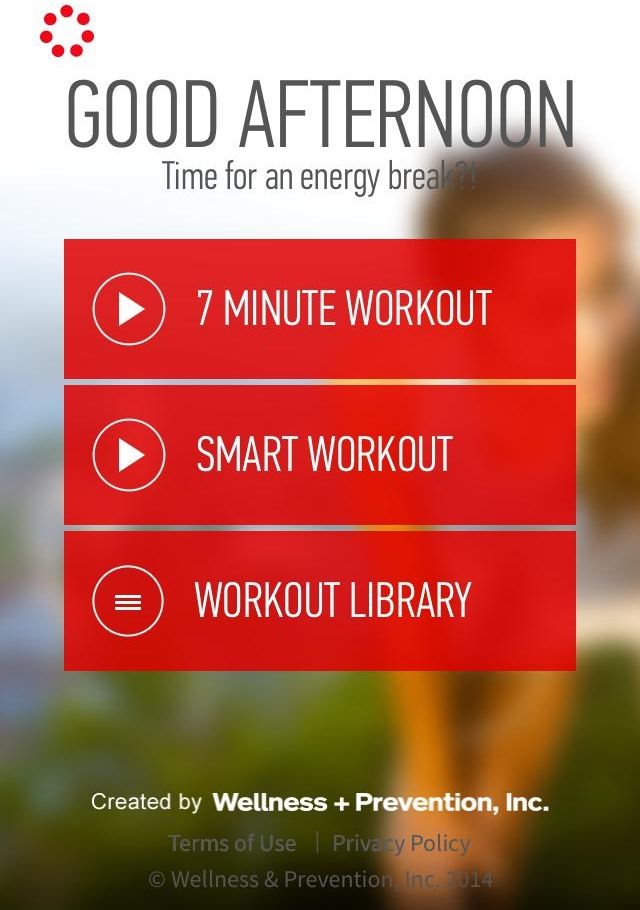Open the Privacy Policy link
640x910 pixels.
tap(401, 843)
